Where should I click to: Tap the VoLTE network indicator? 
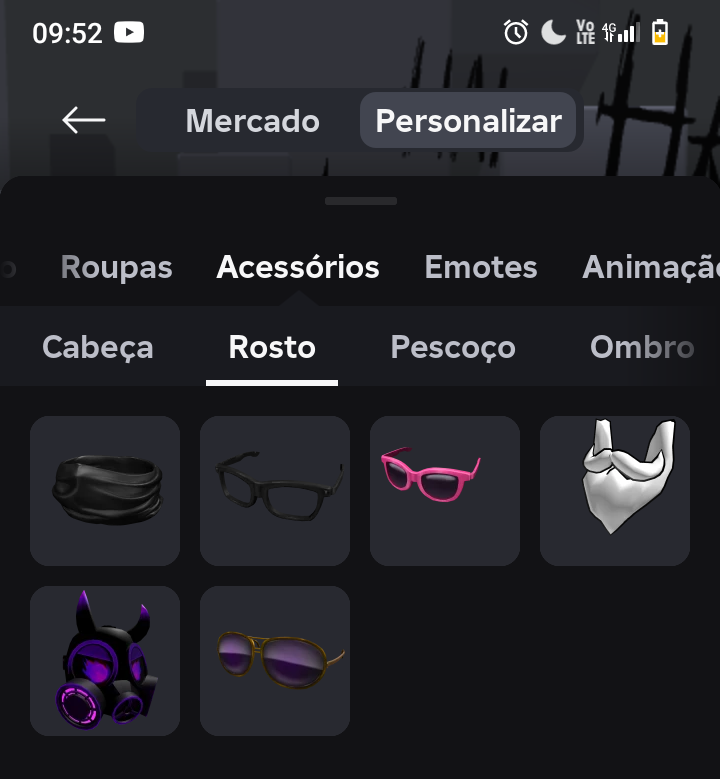[x=585, y=33]
